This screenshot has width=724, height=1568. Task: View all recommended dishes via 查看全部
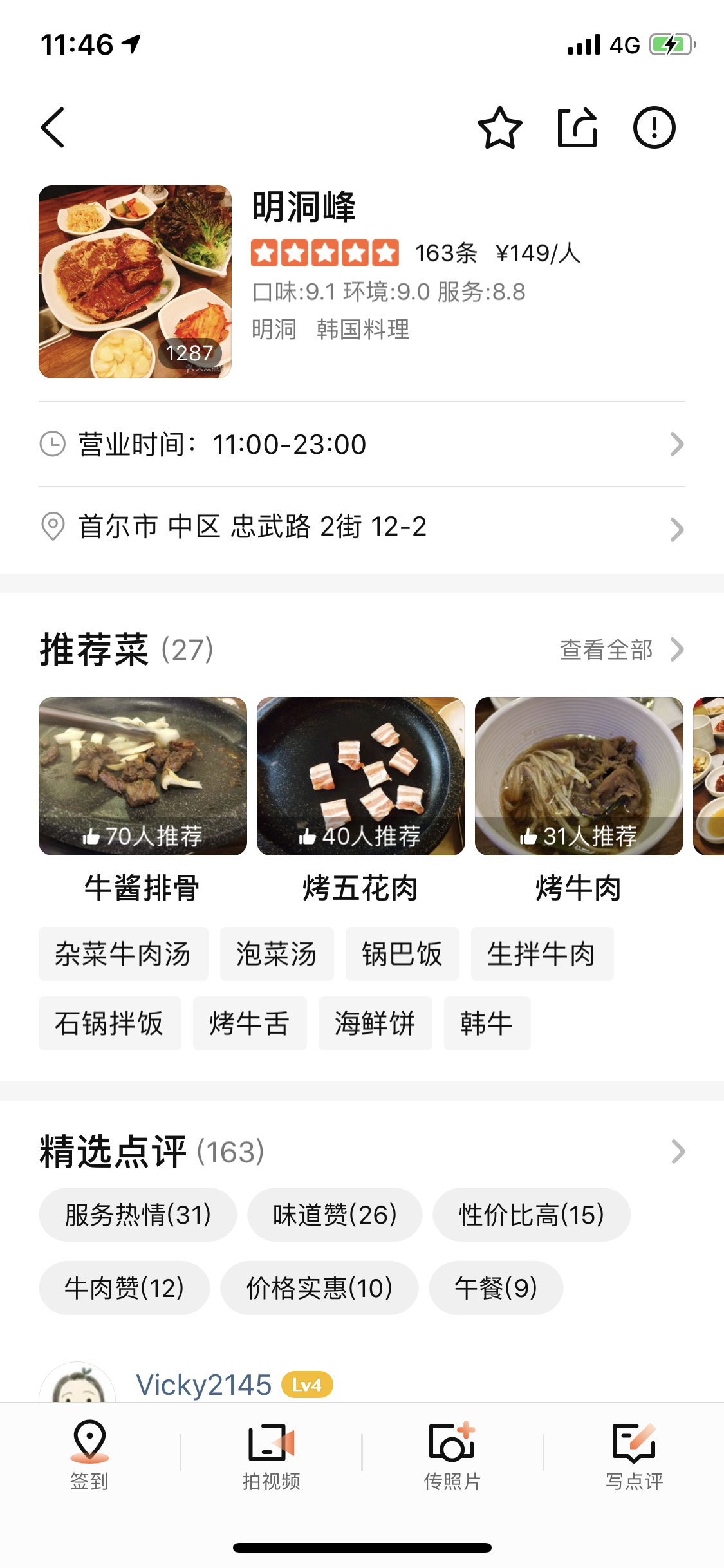(x=620, y=649)
